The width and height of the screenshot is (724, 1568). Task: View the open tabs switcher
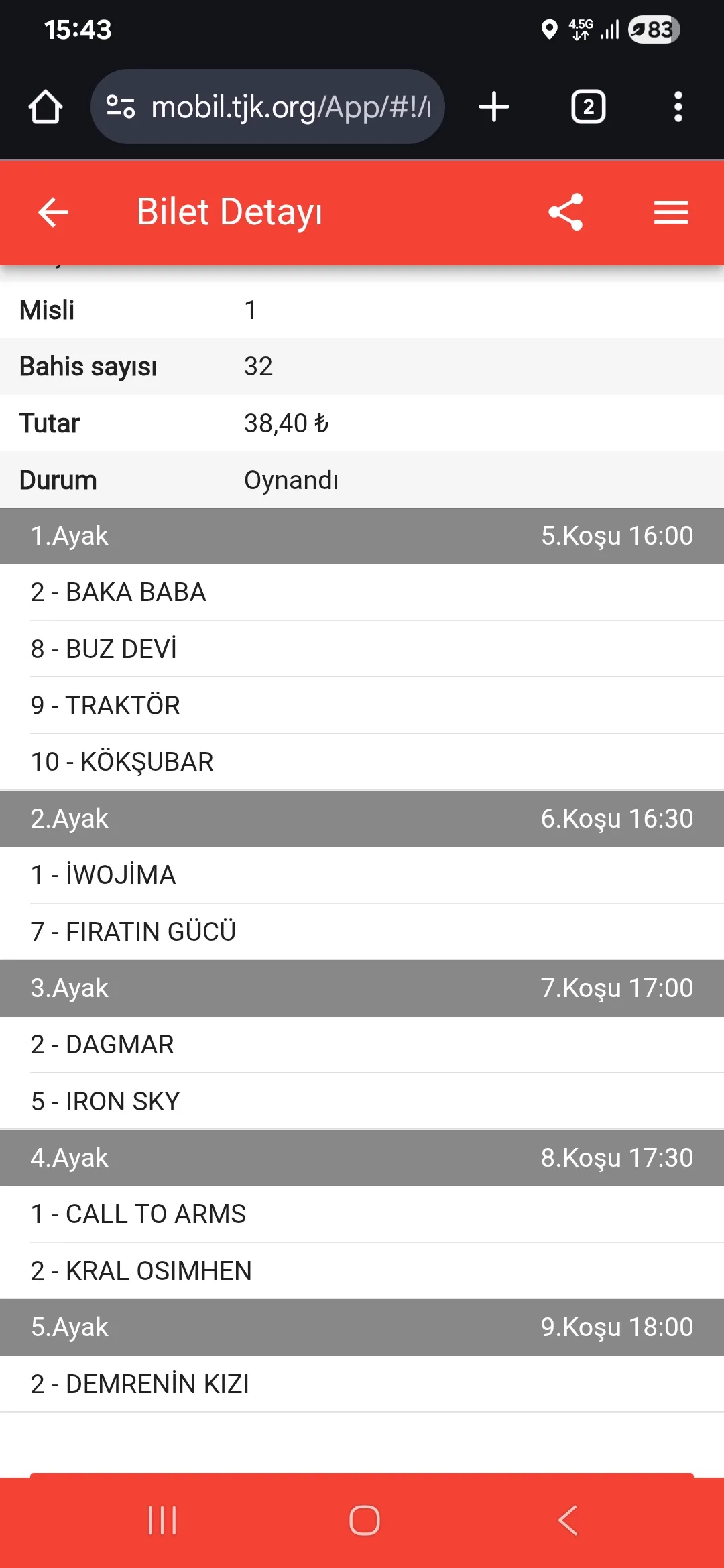point(588,107)
